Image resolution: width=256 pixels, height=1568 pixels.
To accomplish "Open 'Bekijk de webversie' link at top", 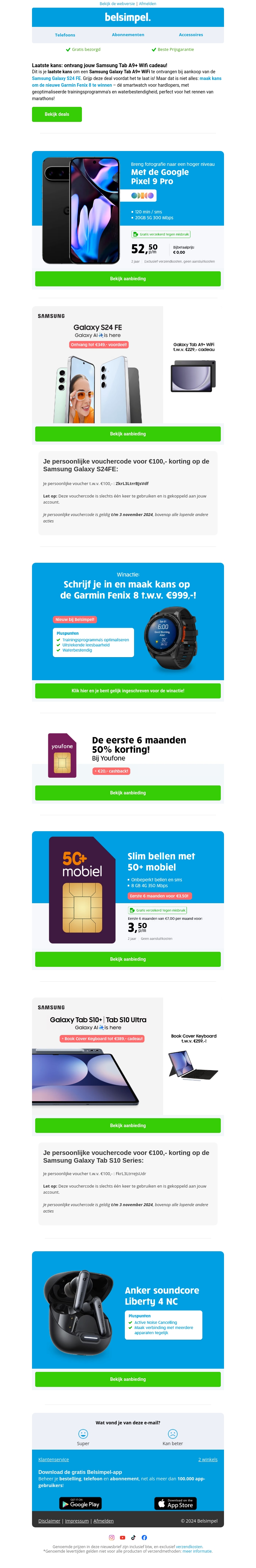I will (117, 4).
